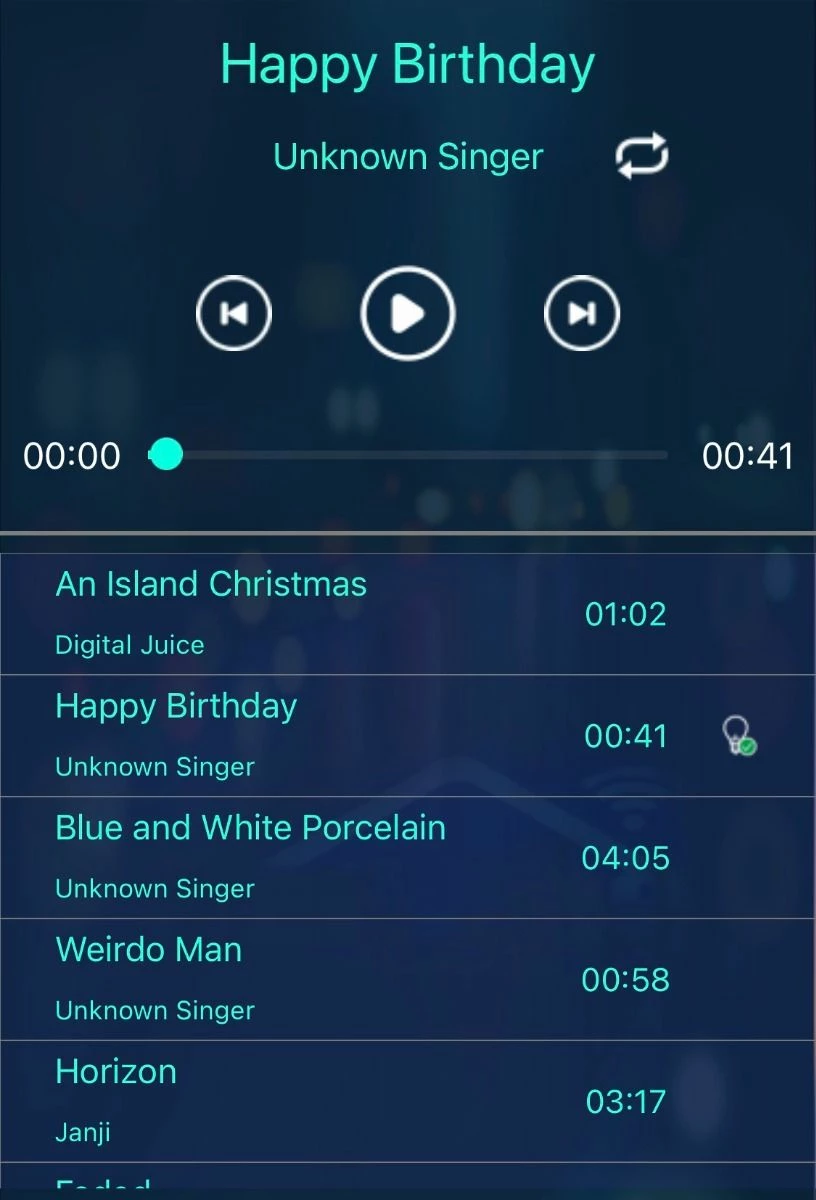The width and height of the screenshot is (816, 1200).
Task: Choose Happy Birthday from the song list
Action: (300, 736)
